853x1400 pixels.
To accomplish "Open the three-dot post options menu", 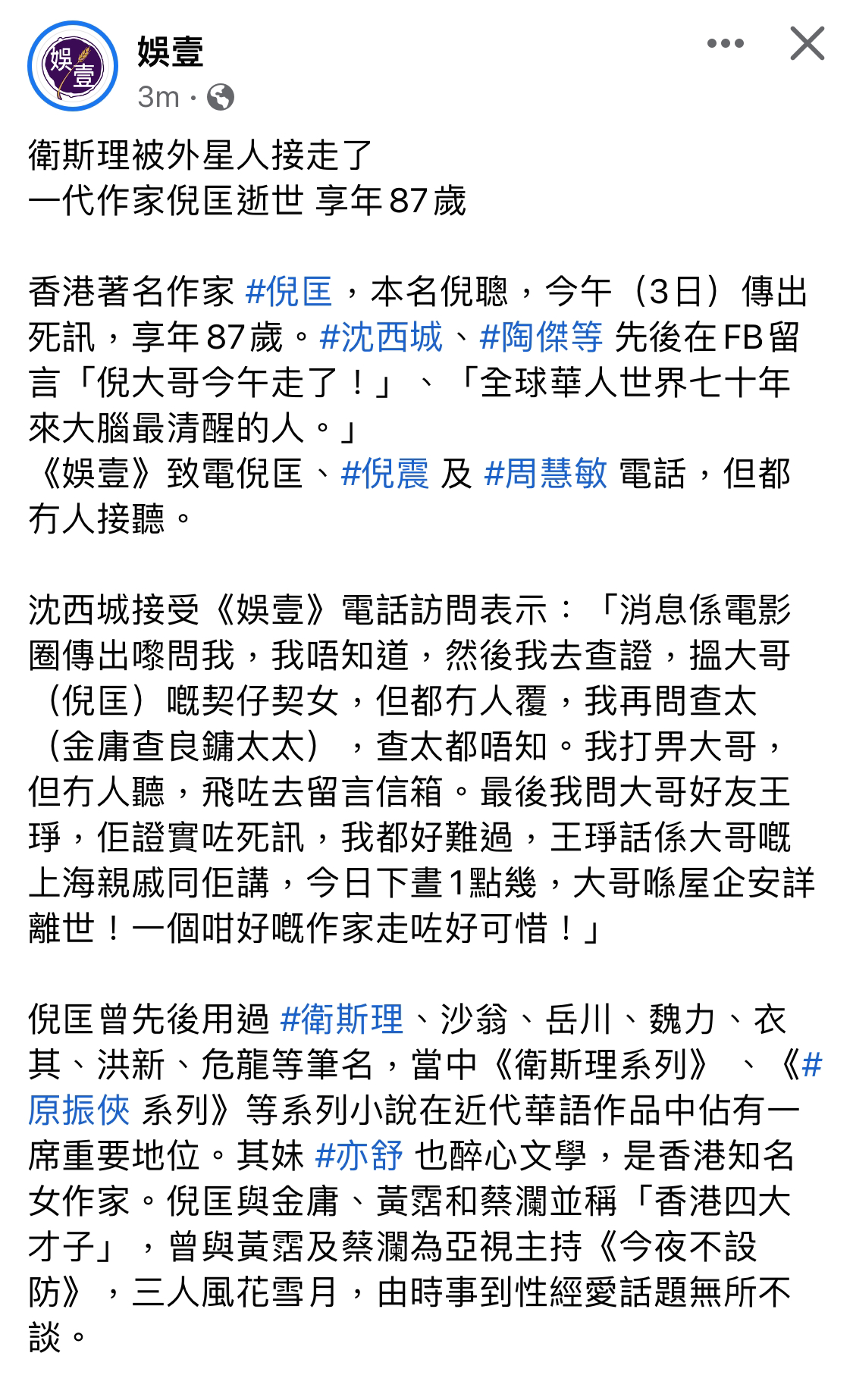I will (x=725, y=43).
